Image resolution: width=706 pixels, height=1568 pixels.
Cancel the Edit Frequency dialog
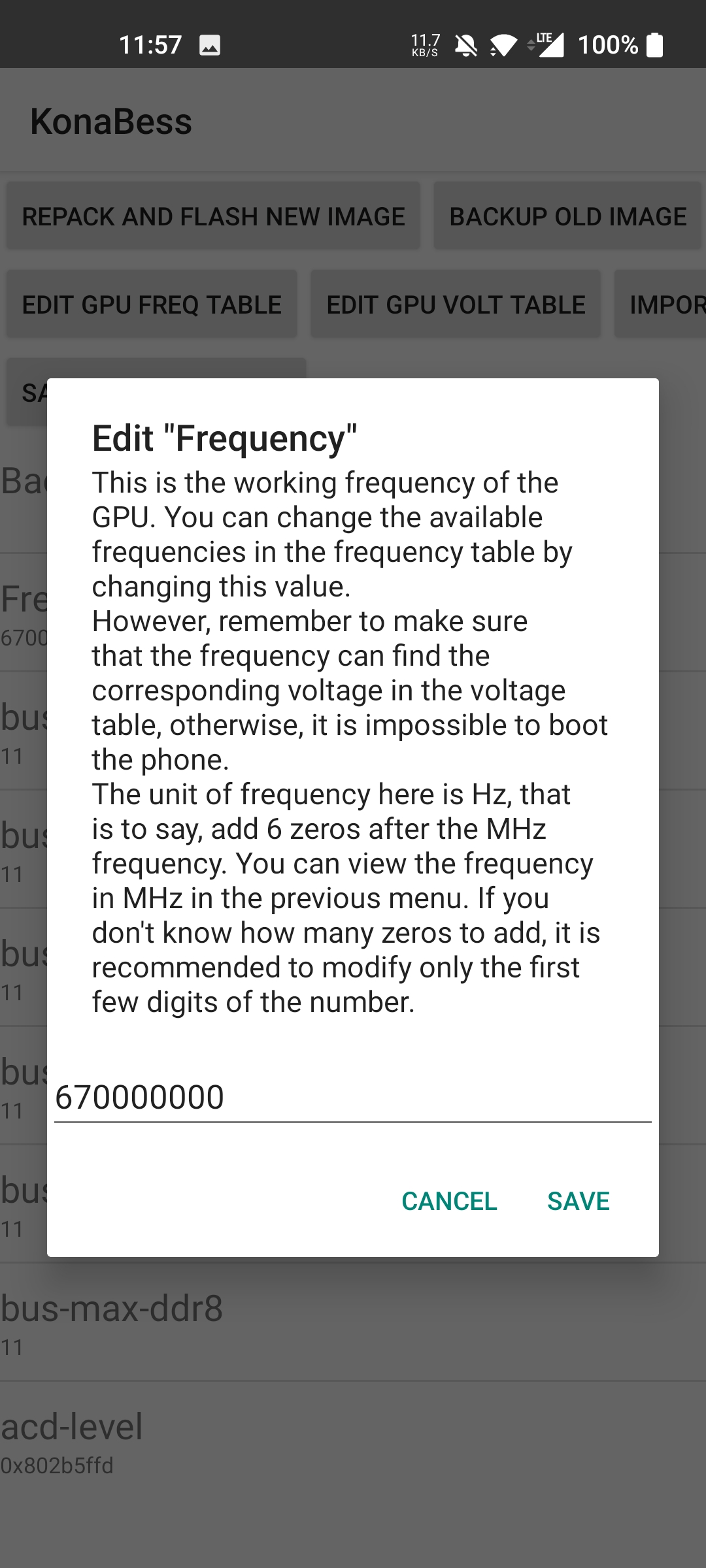pyautogui.click(x=449, y=1201)
